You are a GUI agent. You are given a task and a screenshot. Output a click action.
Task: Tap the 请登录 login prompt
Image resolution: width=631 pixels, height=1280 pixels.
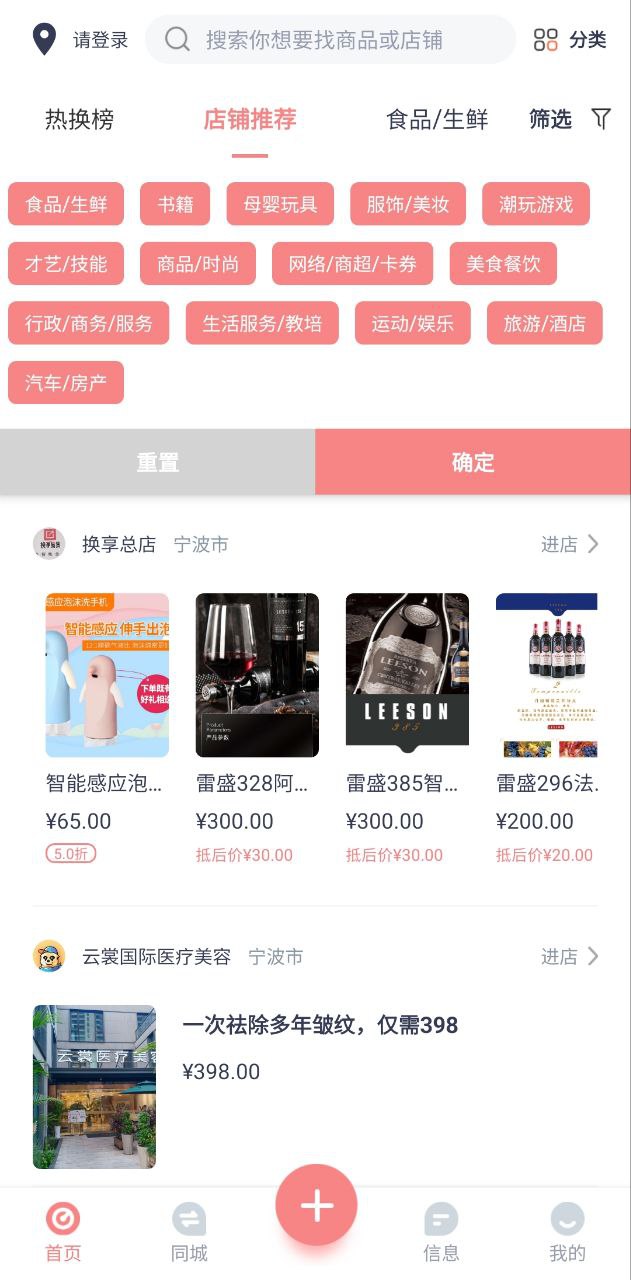(100, 40)
